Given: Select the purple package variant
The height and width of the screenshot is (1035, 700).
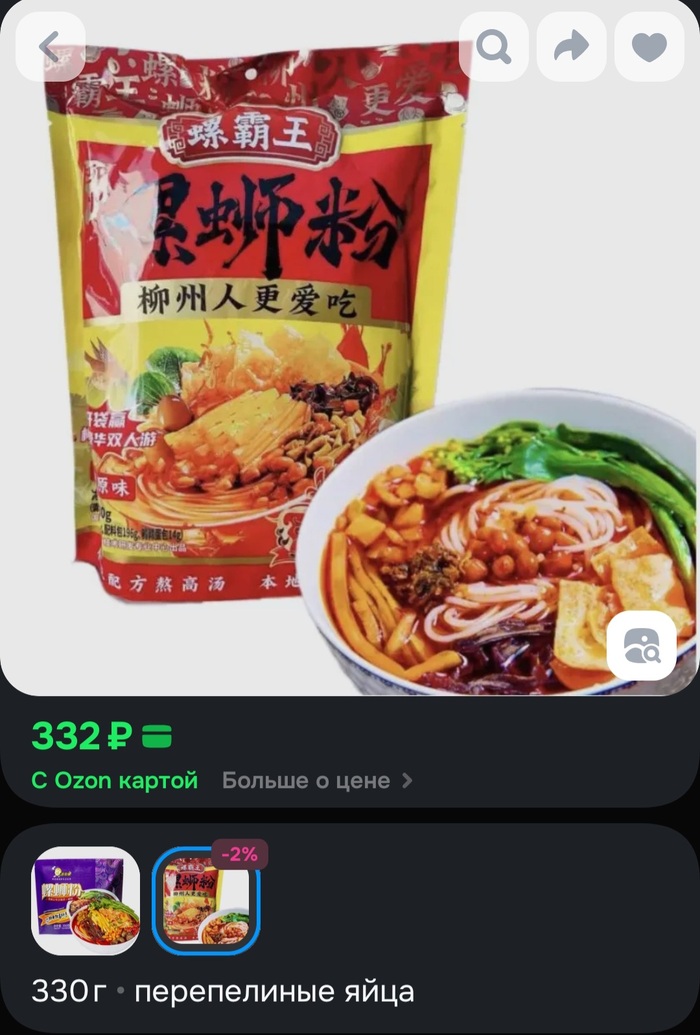Looking at the screenshot, I should tap(86, 900).
